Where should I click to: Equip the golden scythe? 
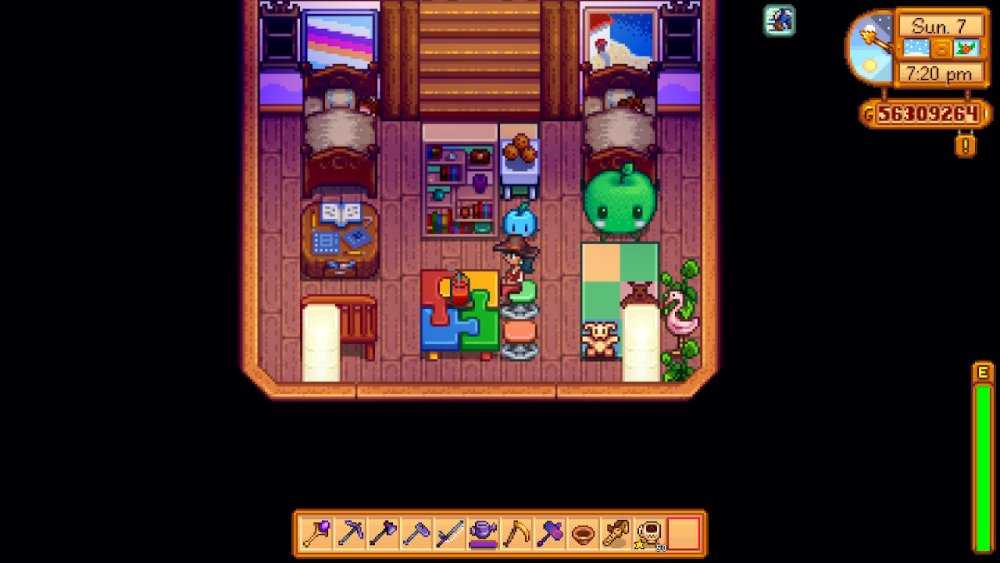pos(517,533)
